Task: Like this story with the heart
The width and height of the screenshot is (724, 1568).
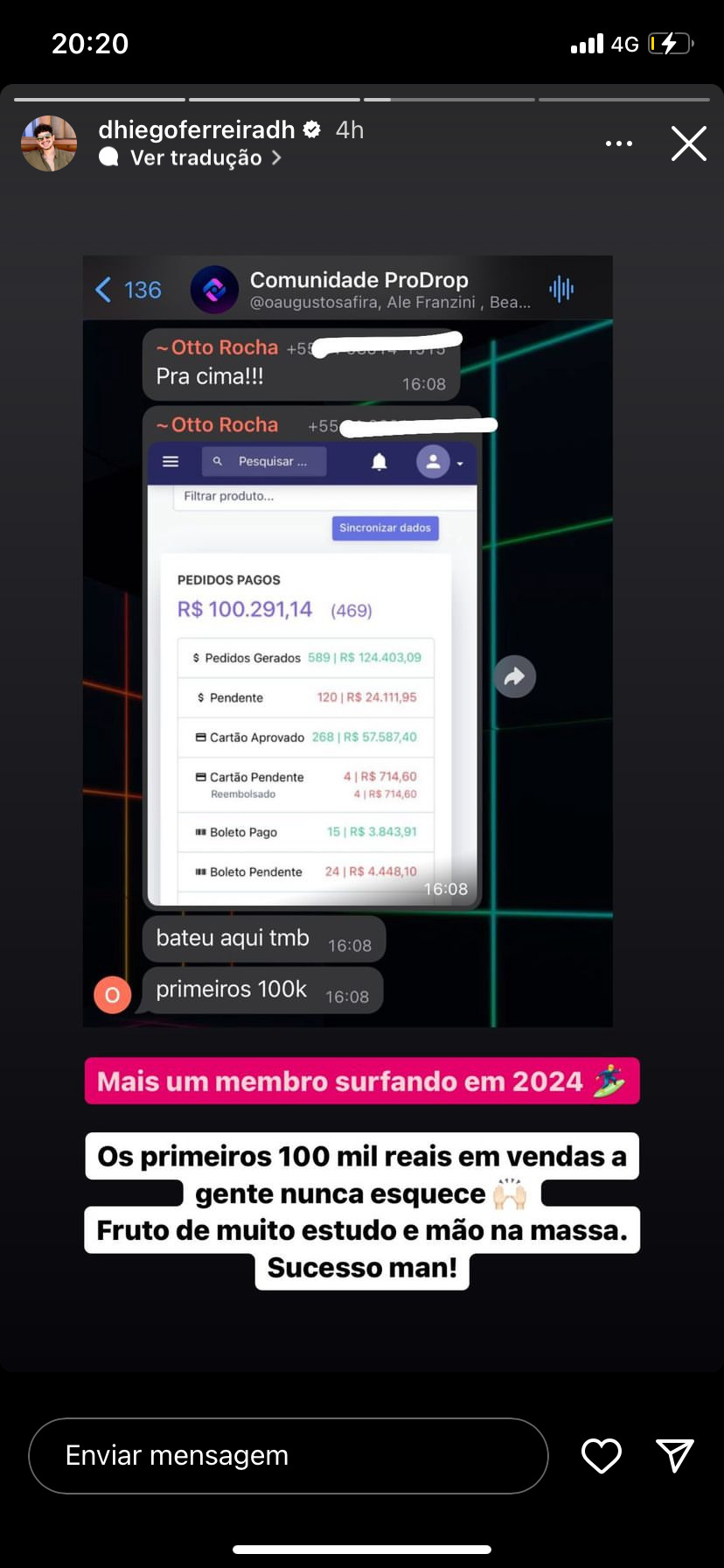Action: (602, 1455)
